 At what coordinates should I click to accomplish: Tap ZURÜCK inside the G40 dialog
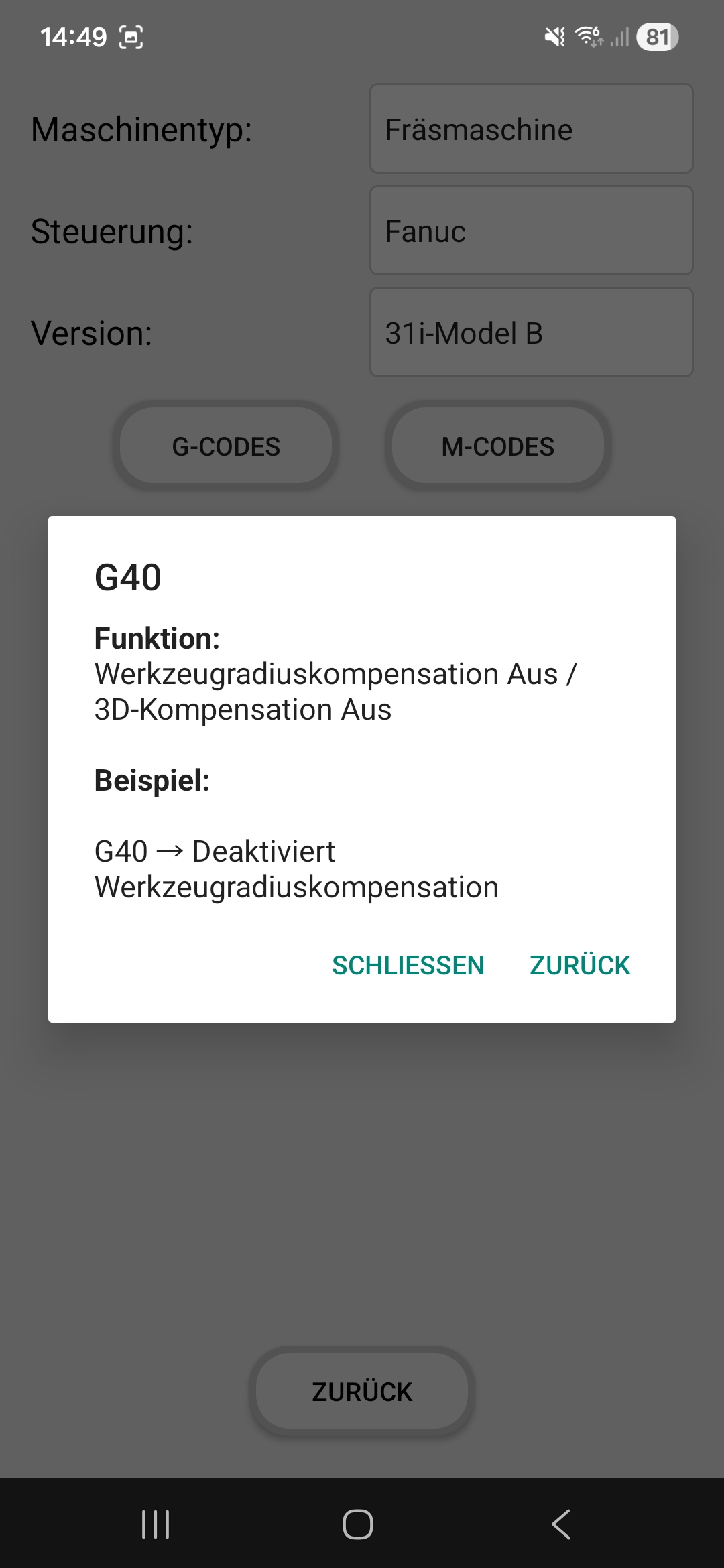(579, 964)
